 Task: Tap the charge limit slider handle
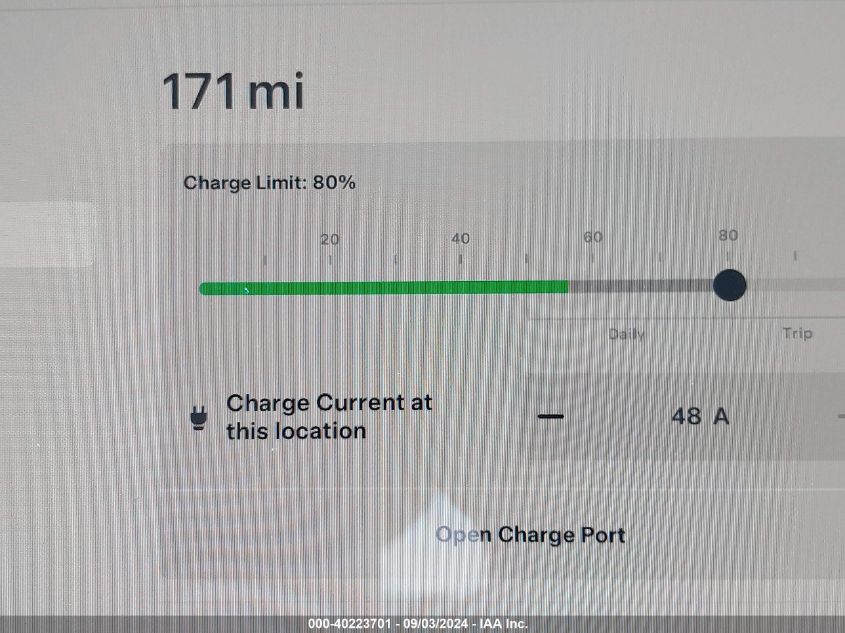tap(730, 285)
